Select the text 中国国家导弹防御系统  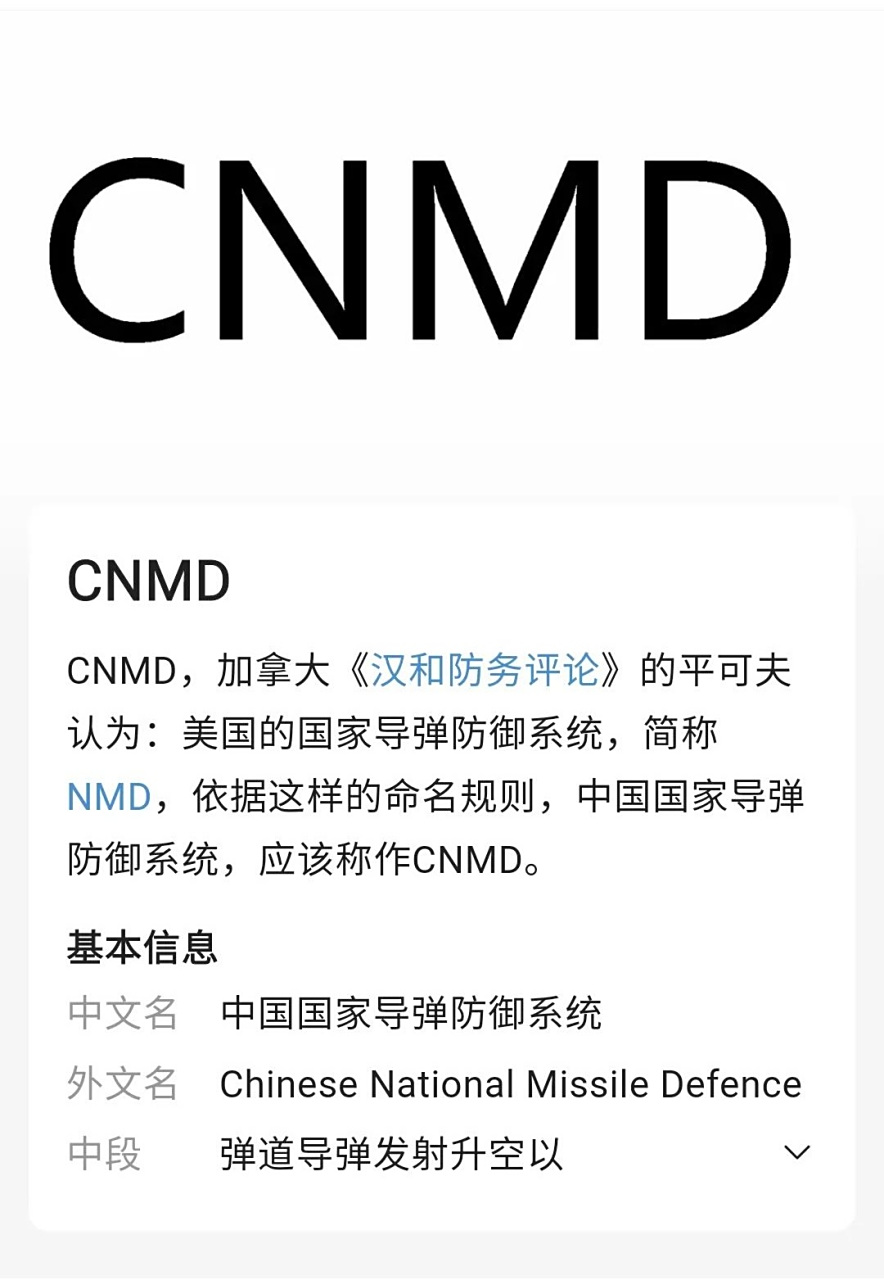coord(409,1012)
